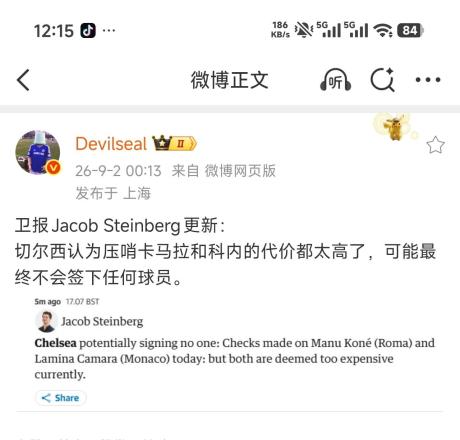
Task: Enlarge the Jacob Steinberg screenshot image
Action: (x=235, y=349)
